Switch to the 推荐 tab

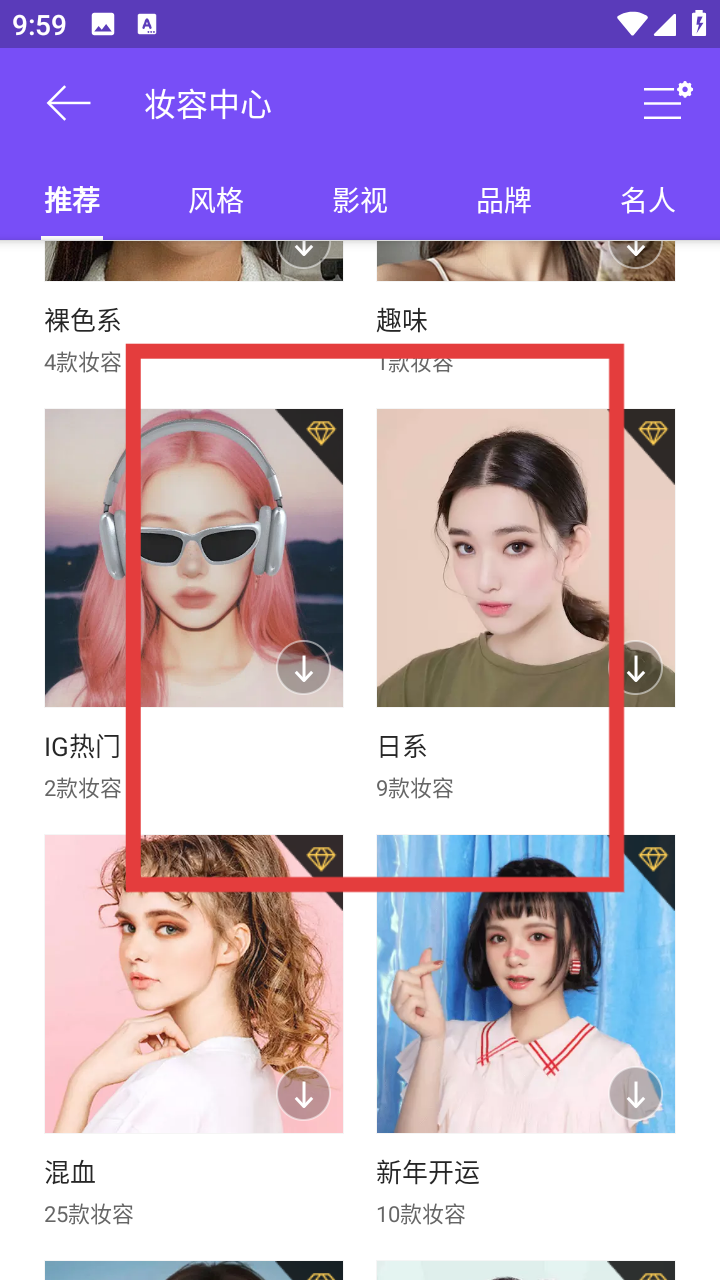click(72, 201)
